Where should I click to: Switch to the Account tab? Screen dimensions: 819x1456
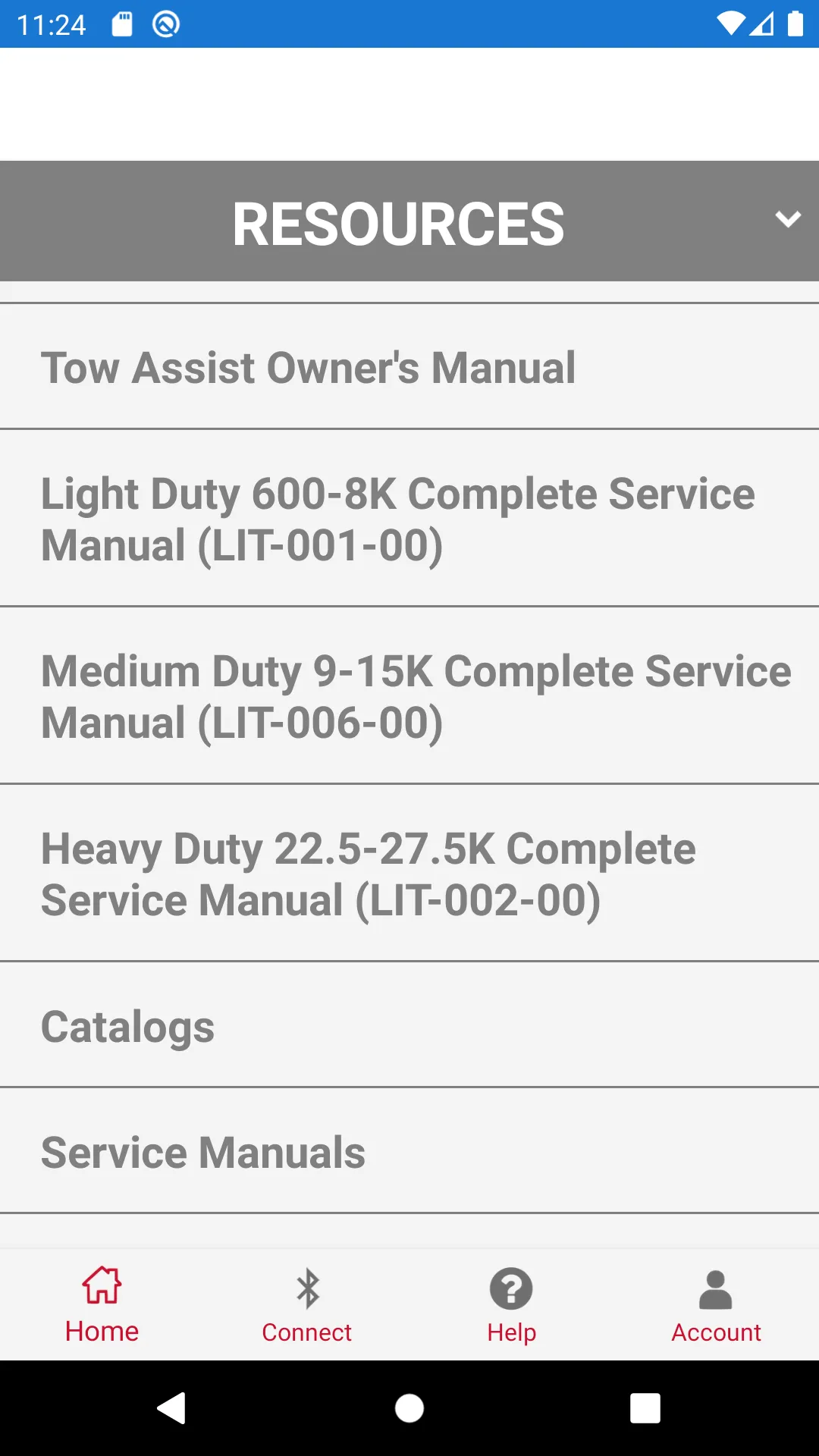[x=716, y=1305]
